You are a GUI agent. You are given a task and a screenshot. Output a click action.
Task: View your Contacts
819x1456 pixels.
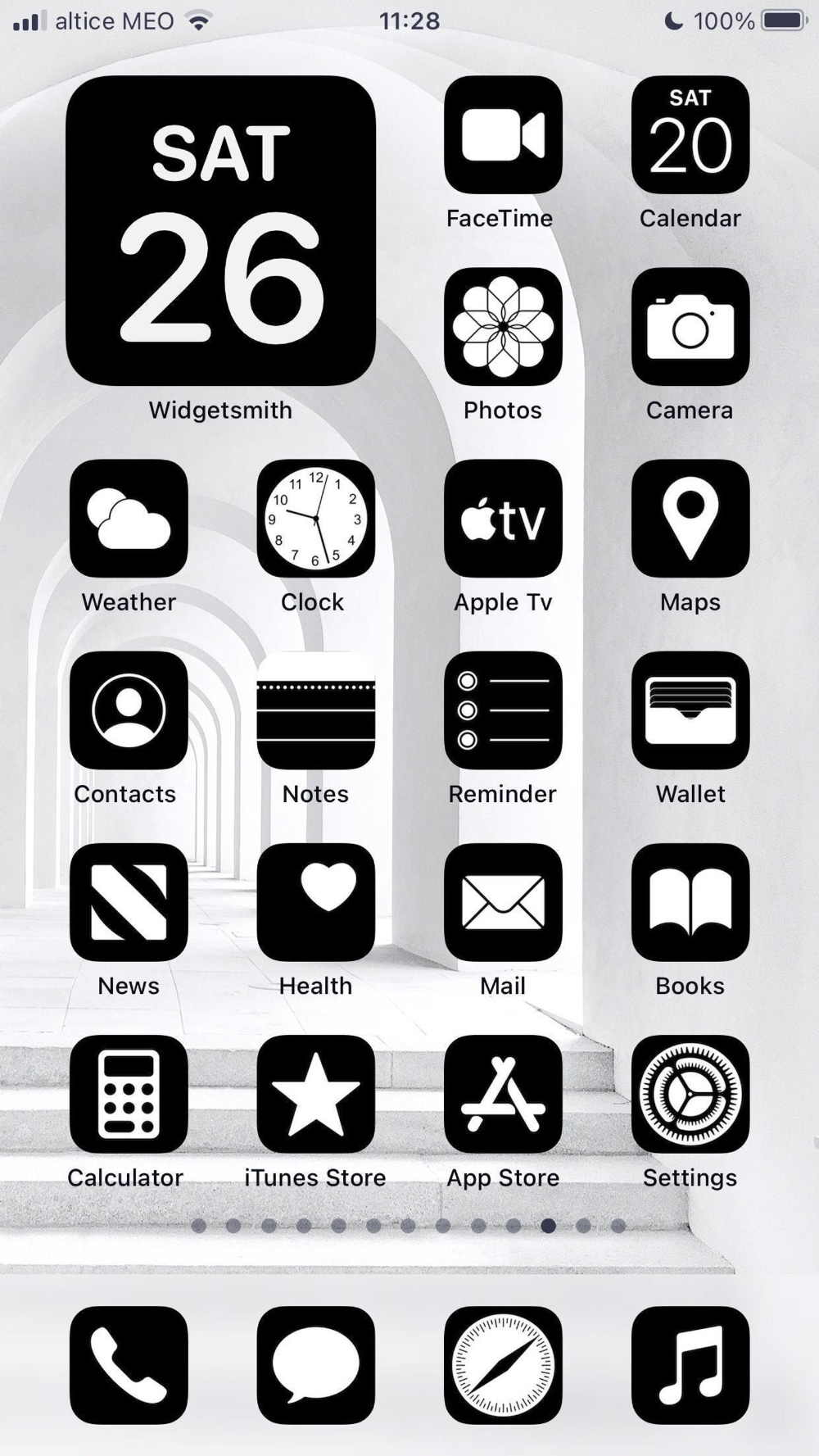128,712
